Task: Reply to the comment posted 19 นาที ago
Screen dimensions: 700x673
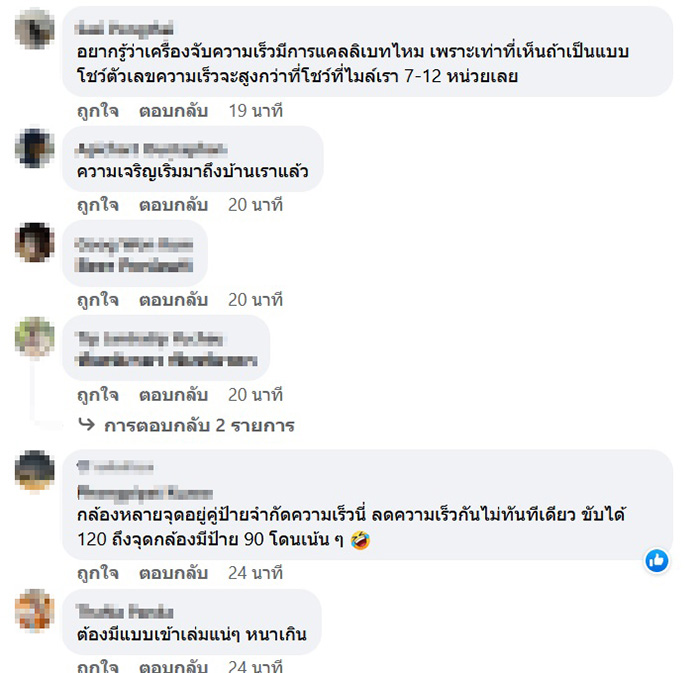Action: tap(173, 111)
